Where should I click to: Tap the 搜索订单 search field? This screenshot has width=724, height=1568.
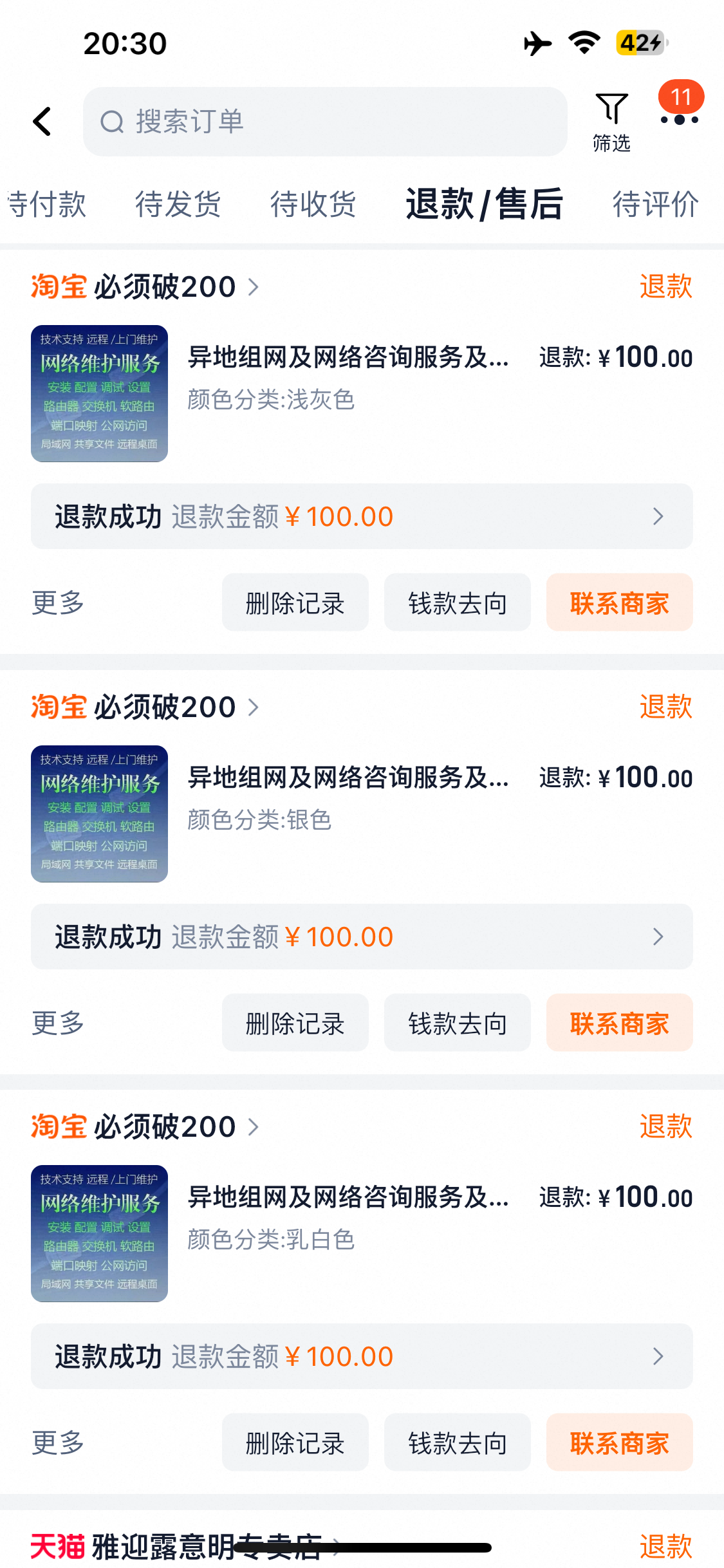325,122
